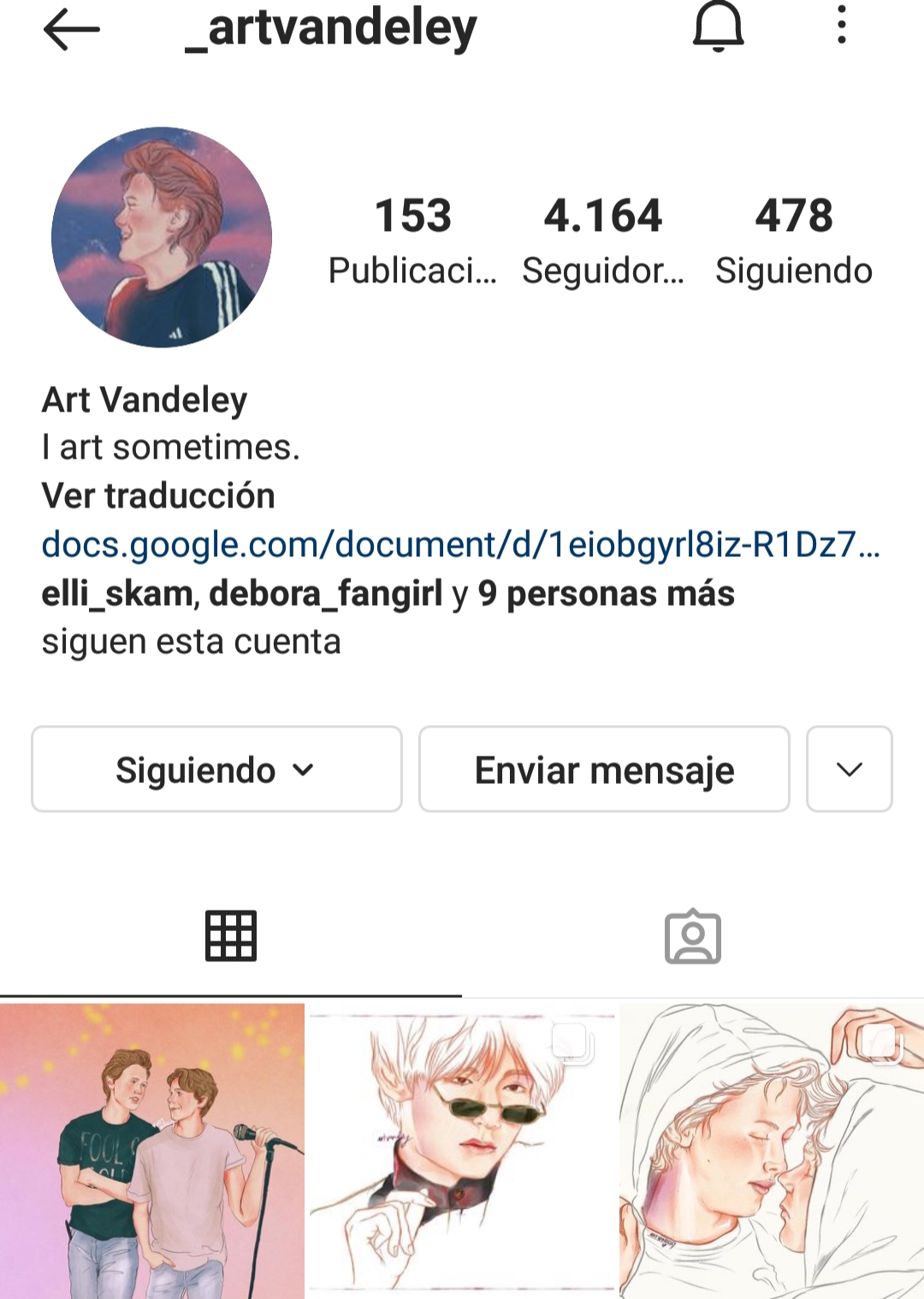
Task: Expand suggested accounts with the chevron button
Action: [x=849, y=769]
